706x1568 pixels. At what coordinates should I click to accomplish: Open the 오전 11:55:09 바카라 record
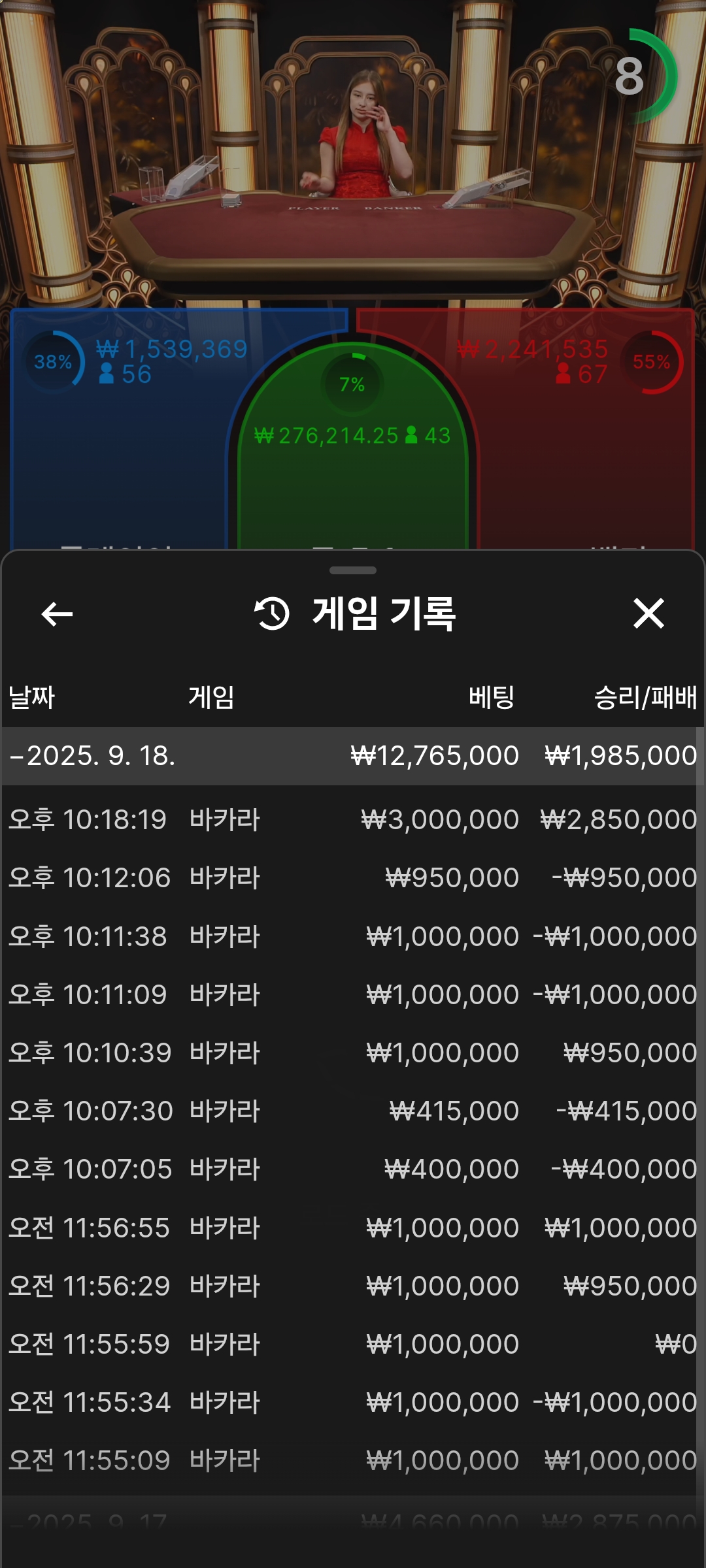click(353, 1460)
